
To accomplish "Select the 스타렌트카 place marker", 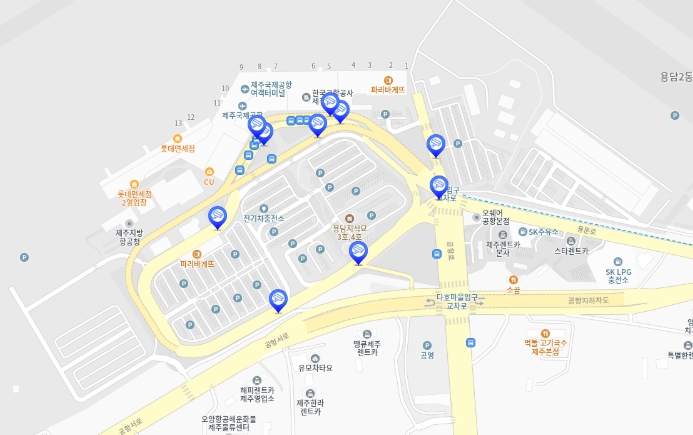I will [573, 240].
